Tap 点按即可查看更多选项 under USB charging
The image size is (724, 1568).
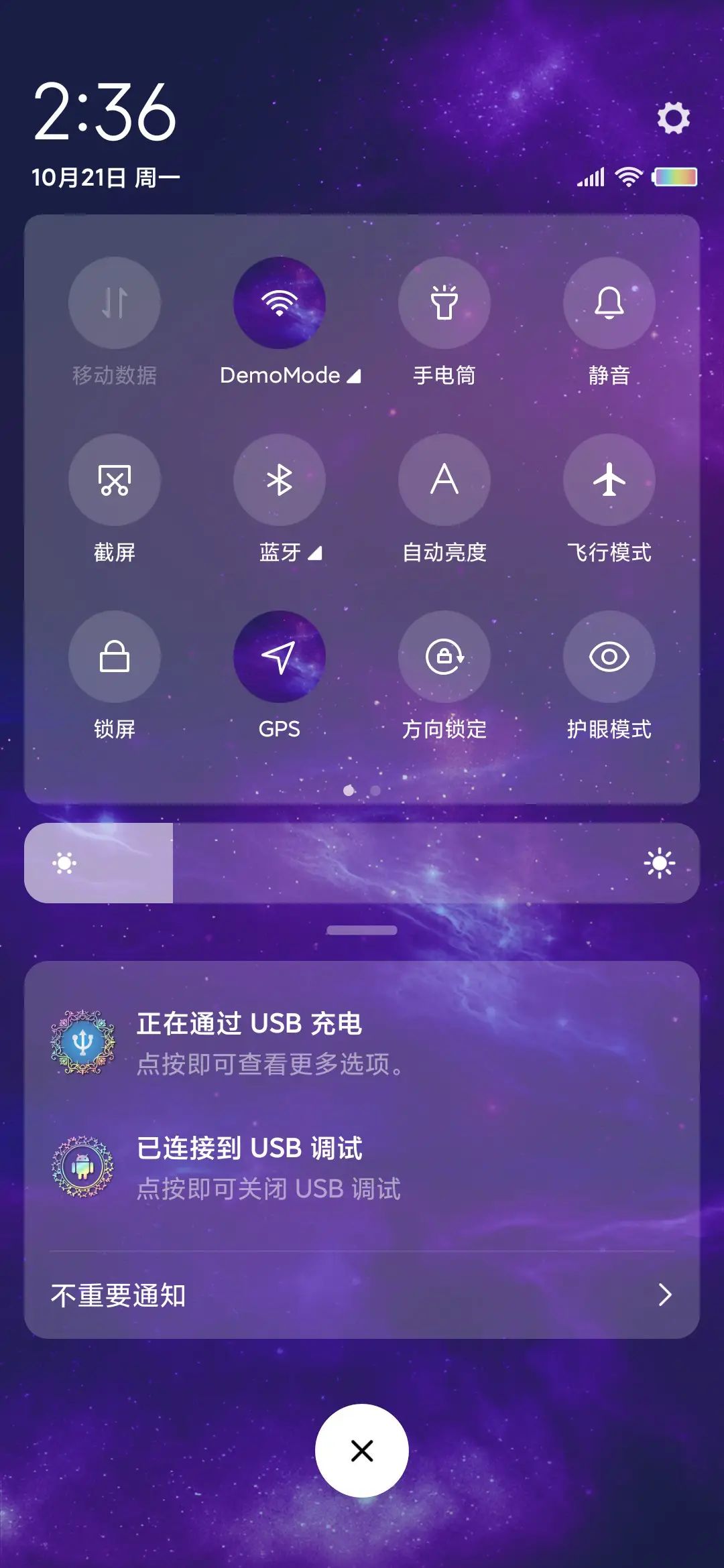pos(271,1065)
